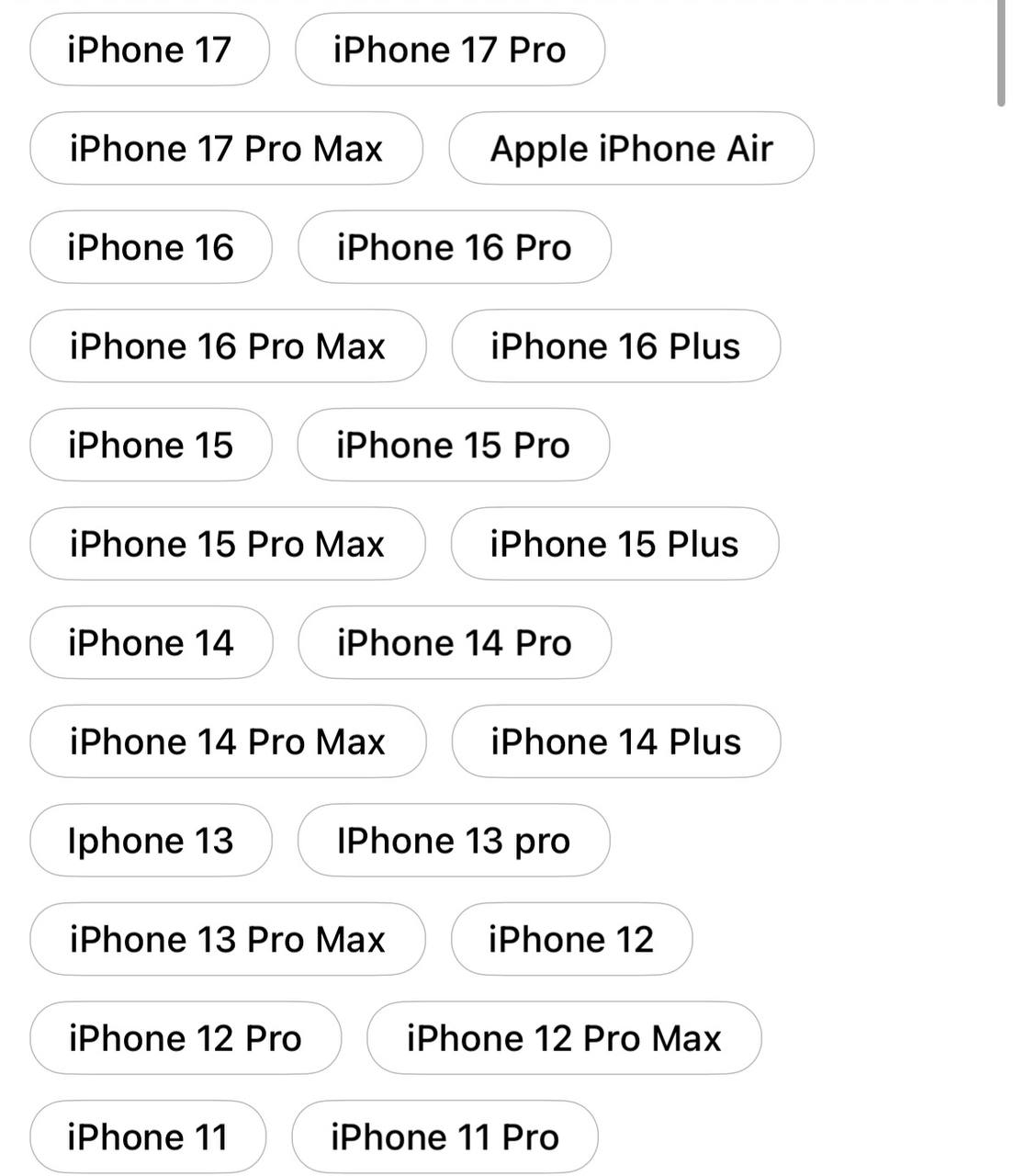
Task: Choose iPhone 15 Pro Max
Action: (x=227, y=544)
